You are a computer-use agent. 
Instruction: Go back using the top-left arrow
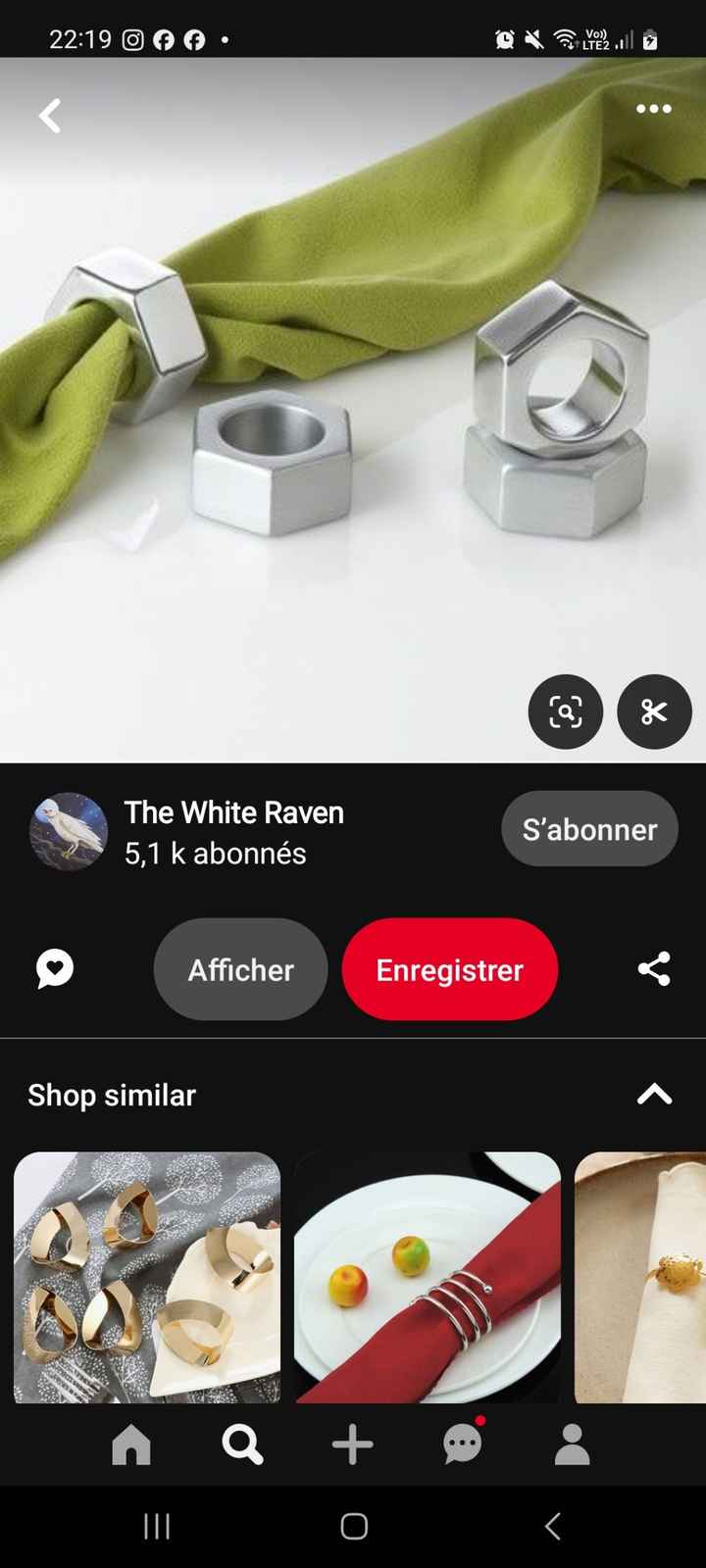(x=50, y=116)
